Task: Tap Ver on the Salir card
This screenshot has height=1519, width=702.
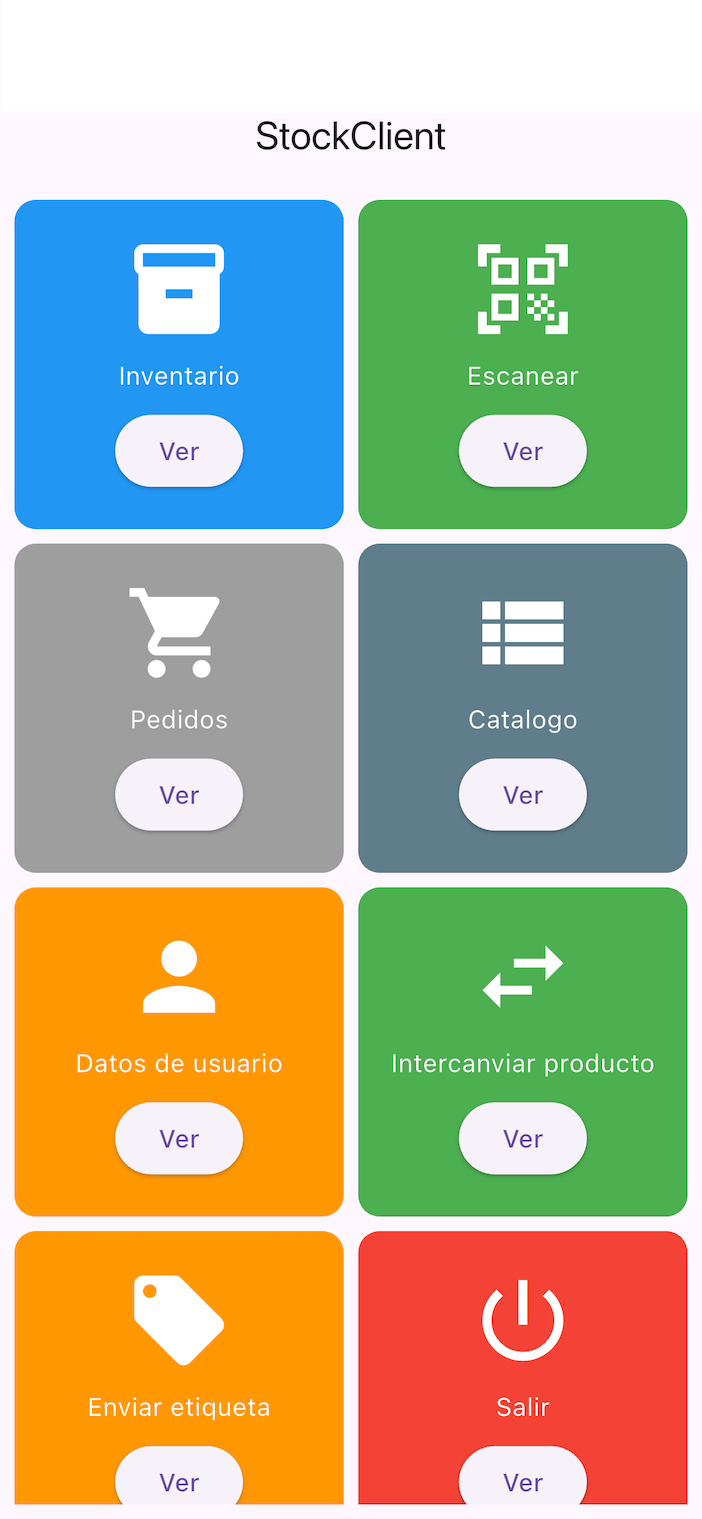Action: (x=522, y=1480)
